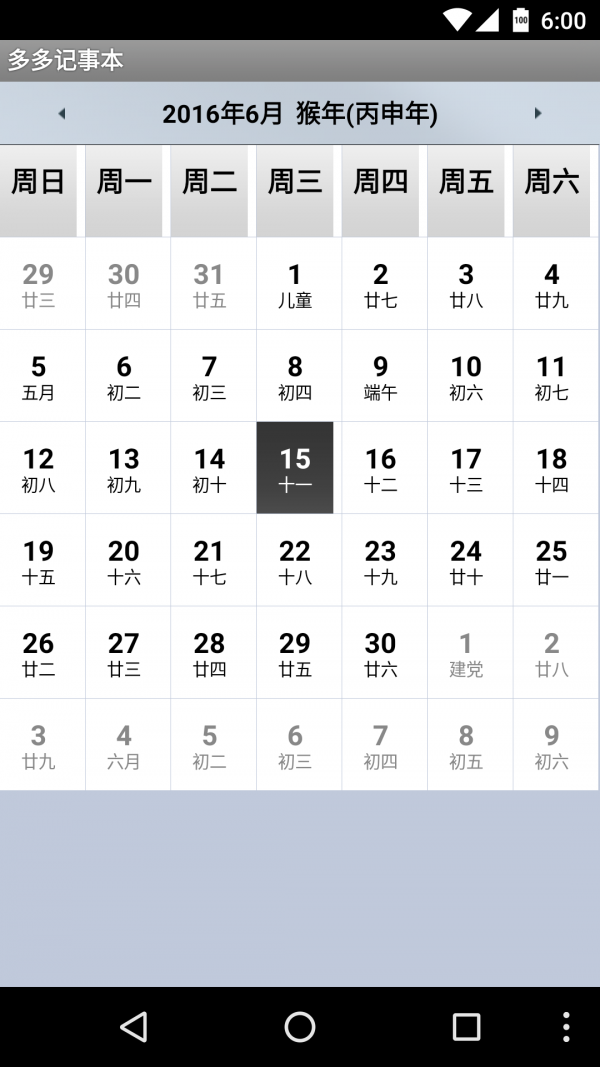Go to the next month arrow
The width and height of the screenshot is (600, 1067).
(538, 114)
